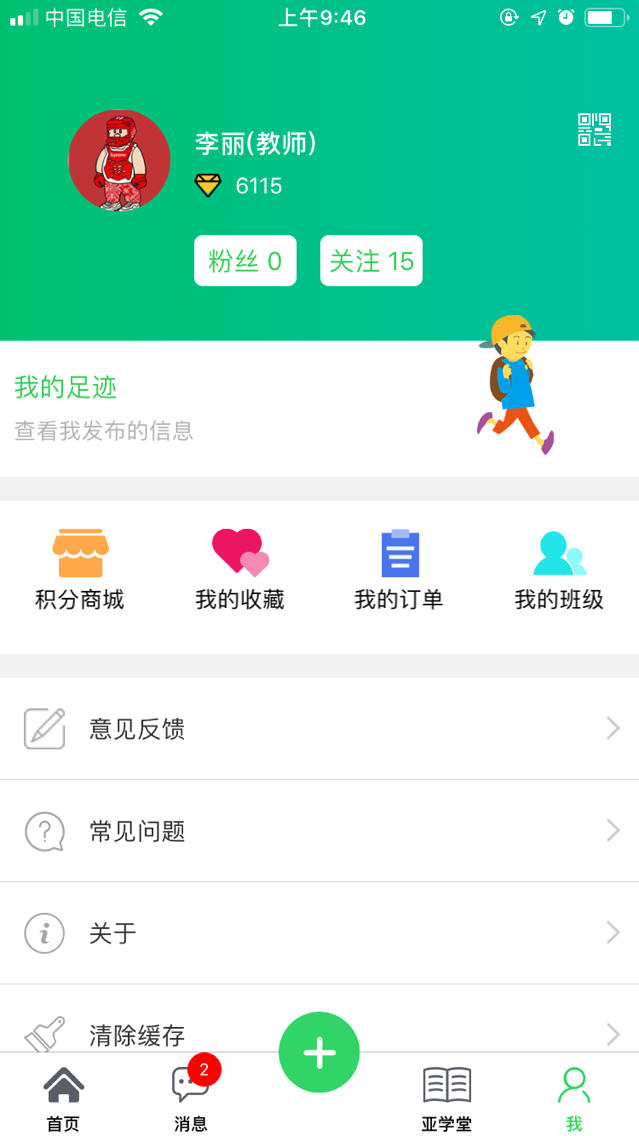Switch to the 消息 messages tab
Screen dimensions: 639x1136
[191, 1097]
